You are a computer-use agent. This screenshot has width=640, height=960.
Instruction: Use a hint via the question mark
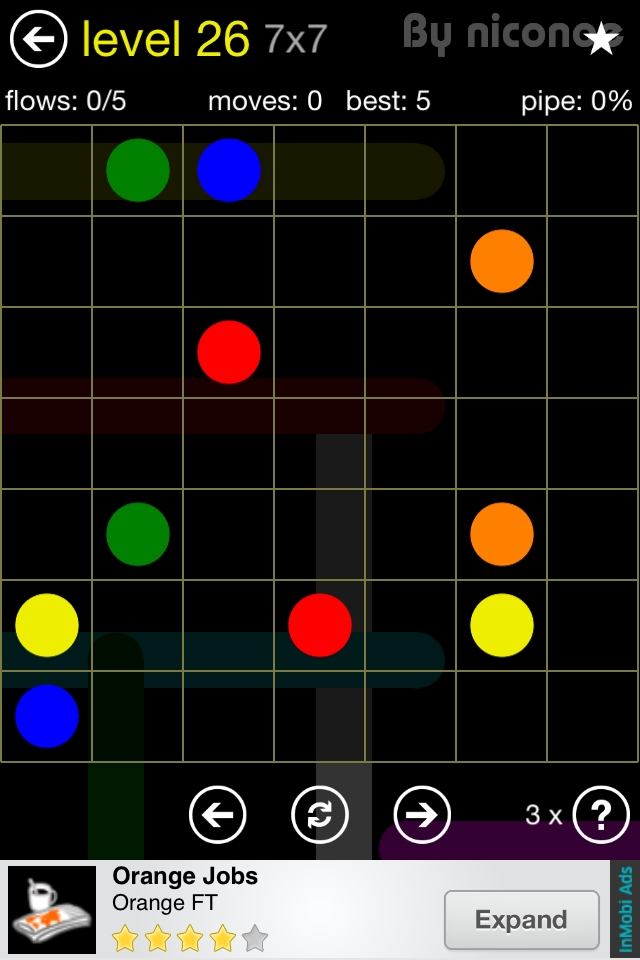click(601, 815)
